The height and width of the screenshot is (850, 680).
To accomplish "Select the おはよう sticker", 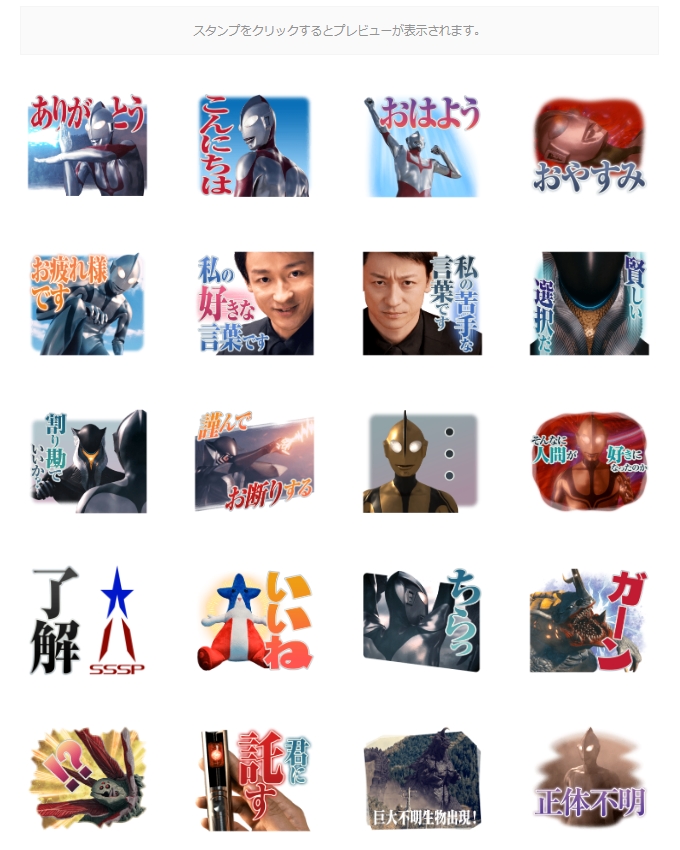I will 422,146.
